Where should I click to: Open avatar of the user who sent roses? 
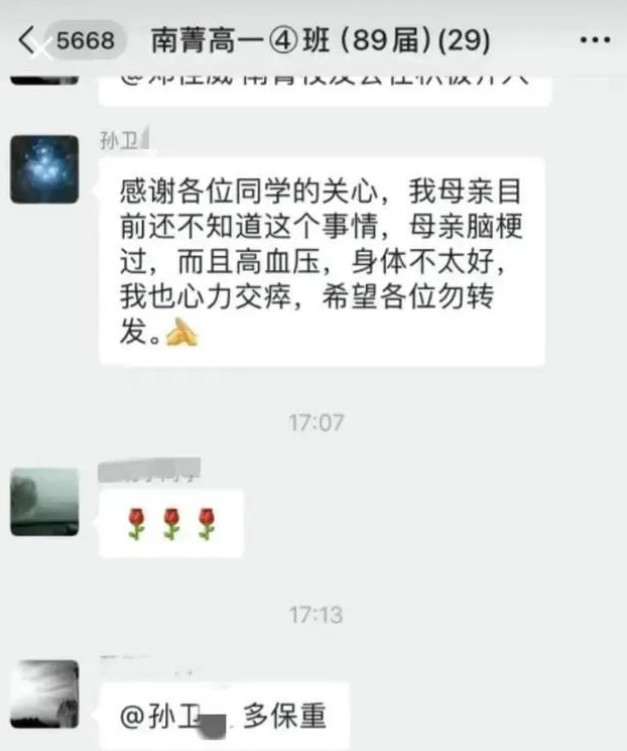(x=45, y=501)
